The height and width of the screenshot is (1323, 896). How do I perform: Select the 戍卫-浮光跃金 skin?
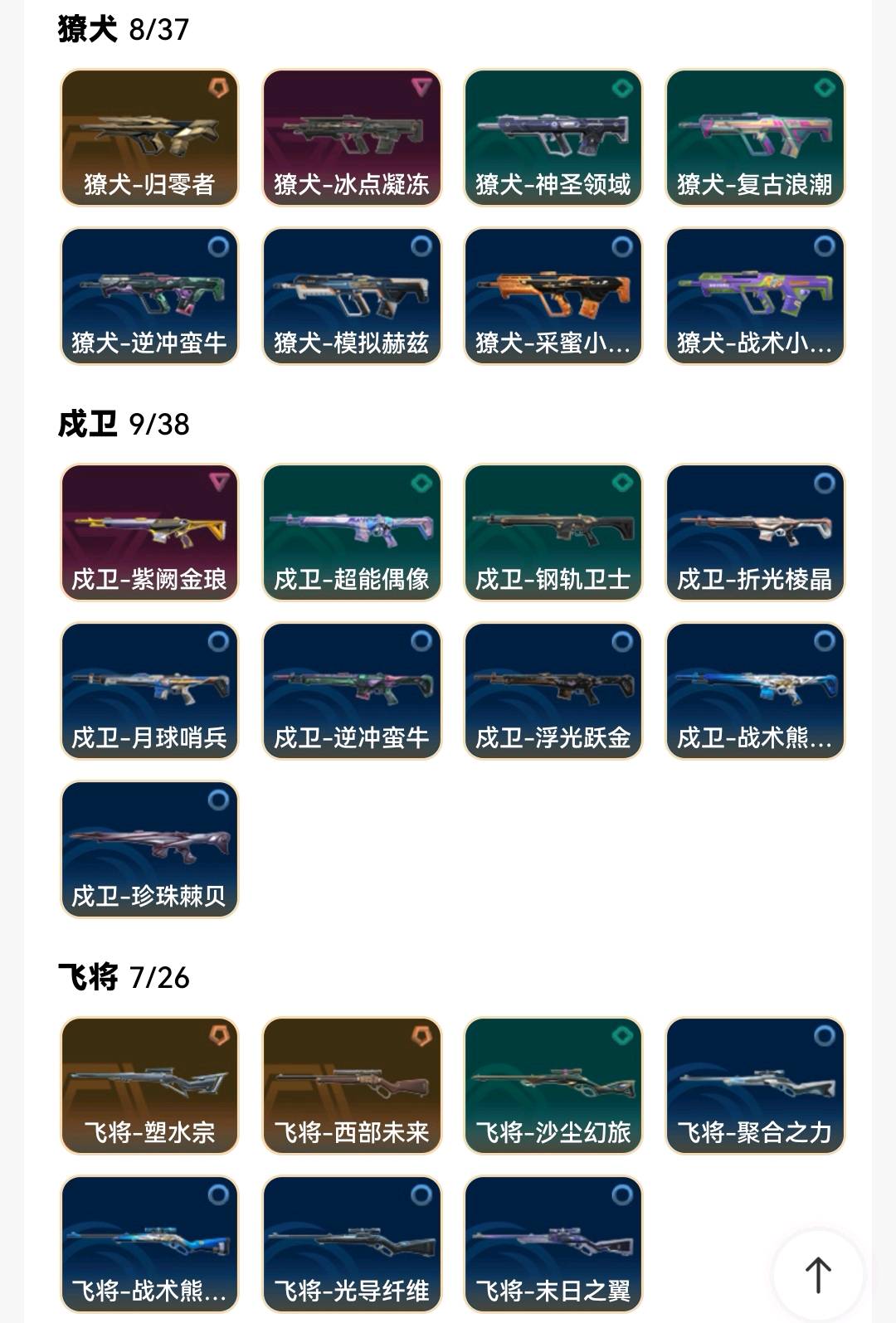coord(553,691)
